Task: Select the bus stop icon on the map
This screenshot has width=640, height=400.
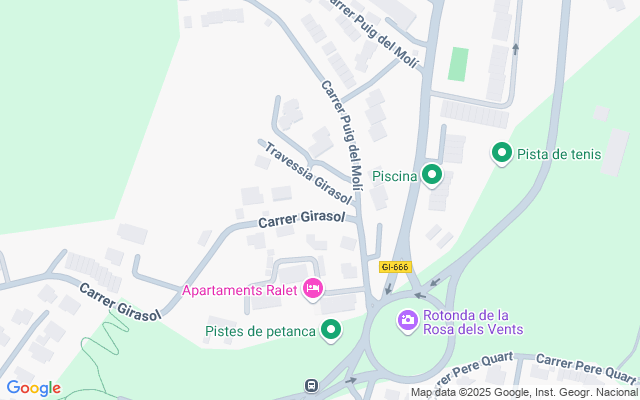Action: click(312, 385)
